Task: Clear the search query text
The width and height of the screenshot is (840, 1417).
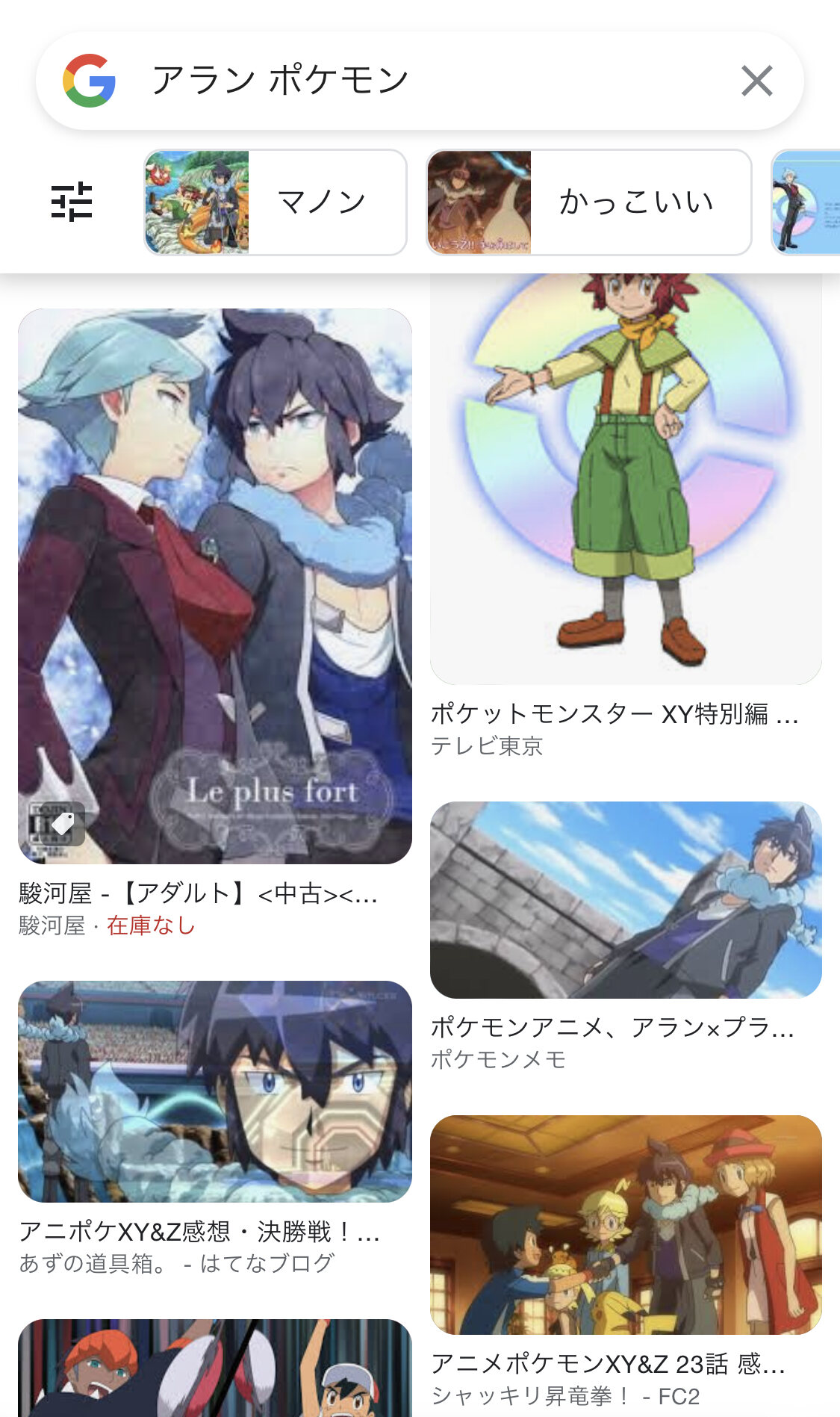Action: click(x=756, y=81)
